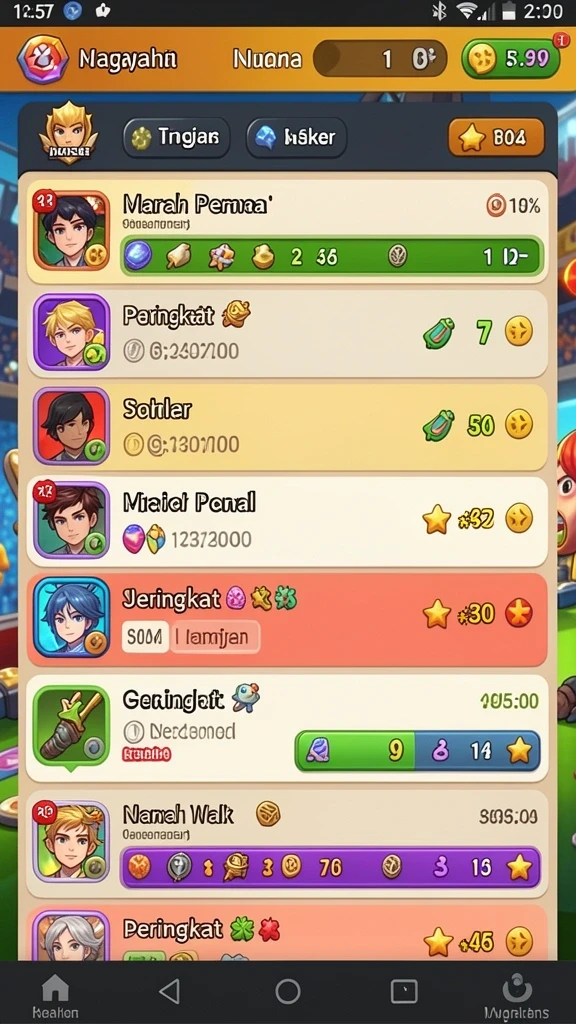Open the Mraiet Ponal row

tap(287, 521)
